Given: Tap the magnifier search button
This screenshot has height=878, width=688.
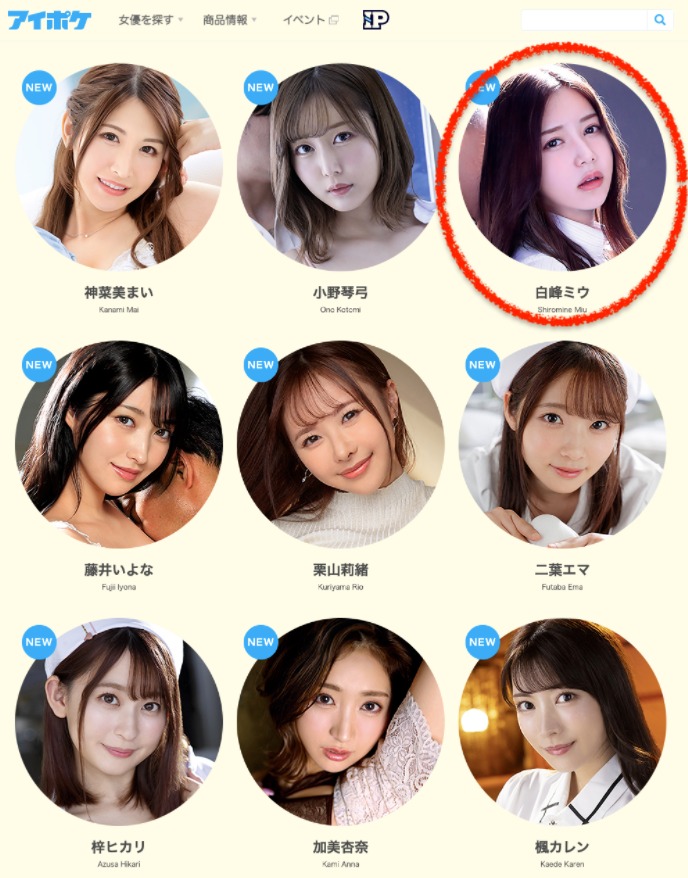Looking at the screenshot, I should click(x=660, y=20).
